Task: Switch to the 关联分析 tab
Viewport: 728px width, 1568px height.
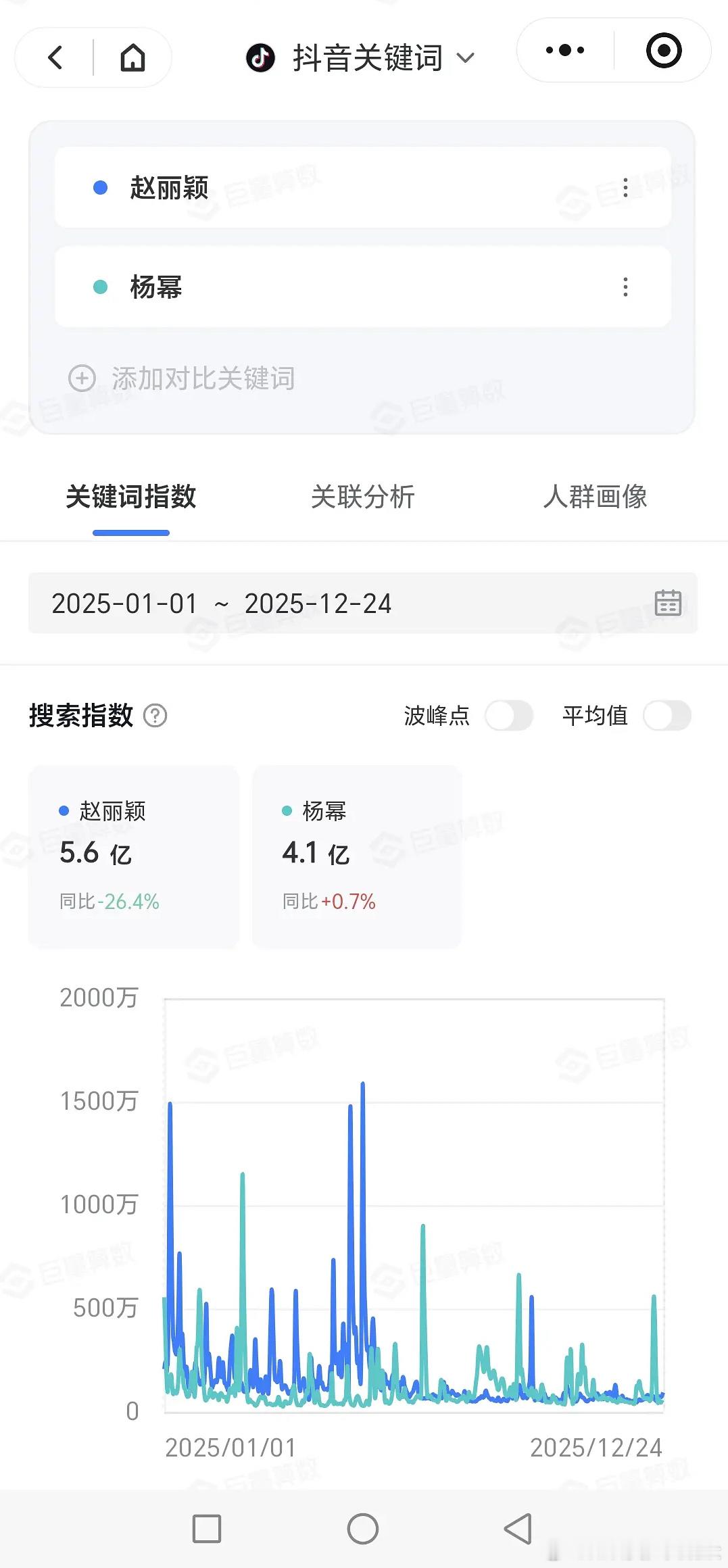Action: pos(363,497)
